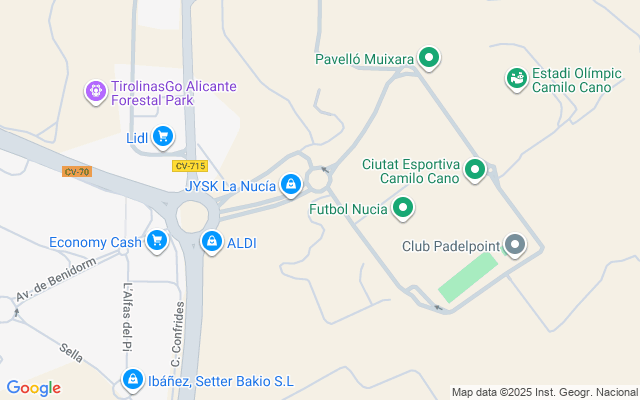Open the Google logo link
The height and width of the screenshot is (400, 640).
[34, 388]
